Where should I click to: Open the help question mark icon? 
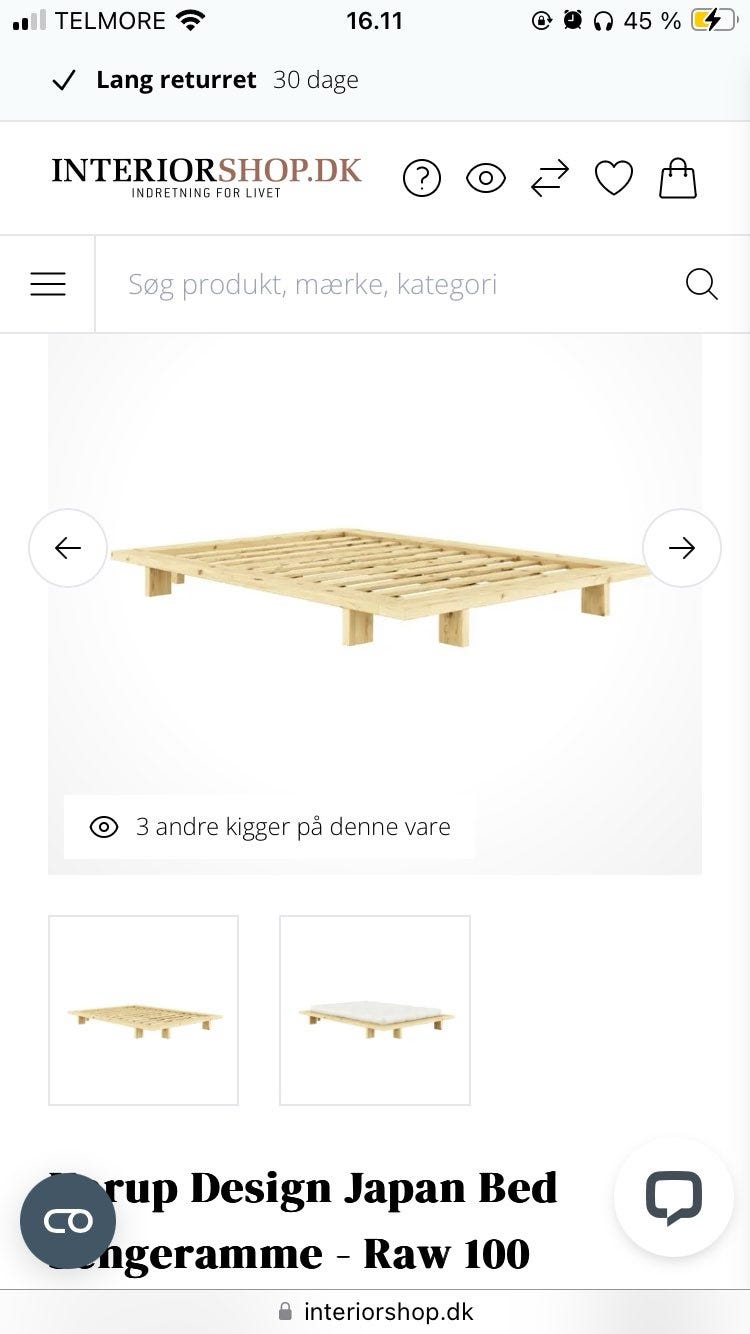[422, 179]
